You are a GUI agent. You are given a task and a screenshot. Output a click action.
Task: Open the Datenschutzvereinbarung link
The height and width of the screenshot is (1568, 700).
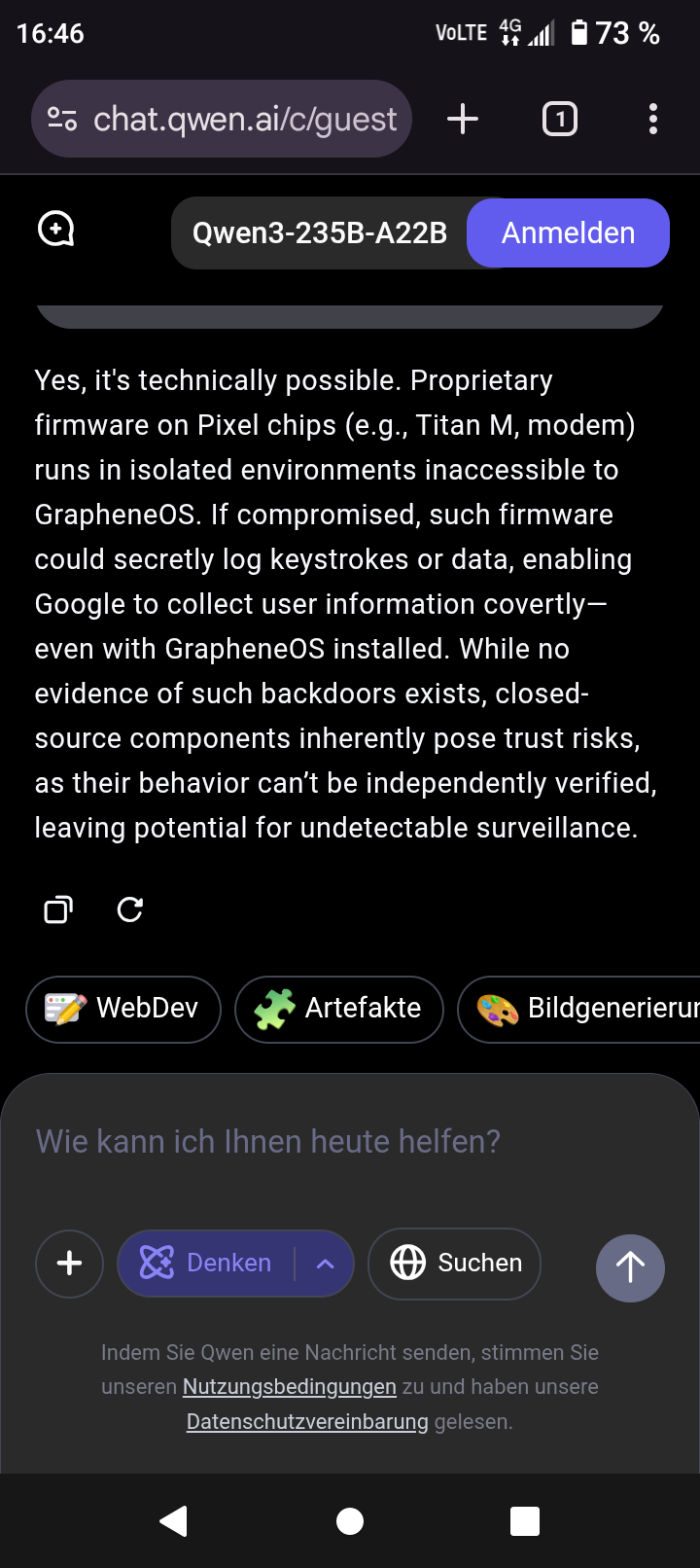307,1422
